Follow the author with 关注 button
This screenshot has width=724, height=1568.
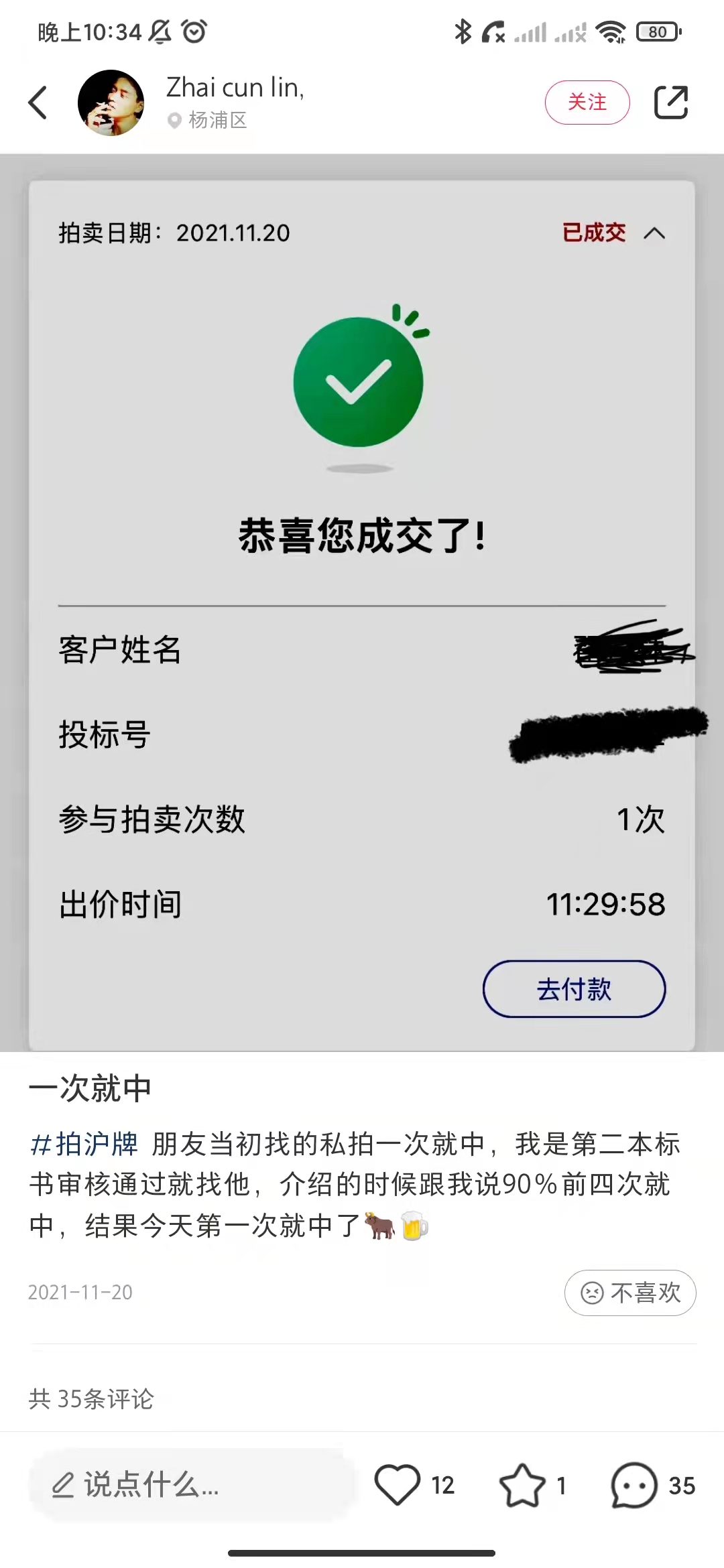click(587, 103)
